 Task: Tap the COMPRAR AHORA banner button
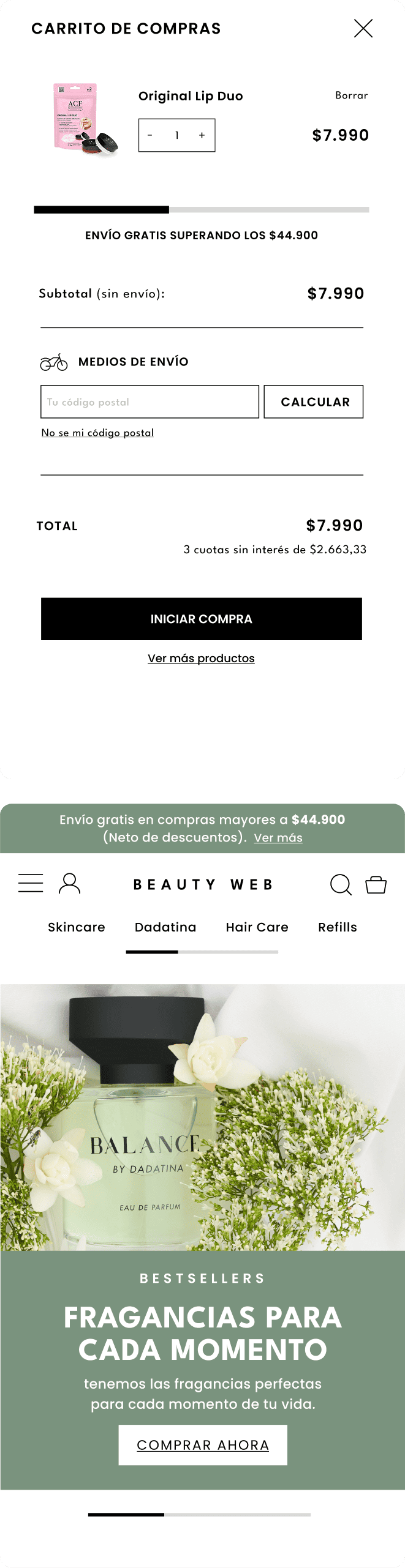203,1445
